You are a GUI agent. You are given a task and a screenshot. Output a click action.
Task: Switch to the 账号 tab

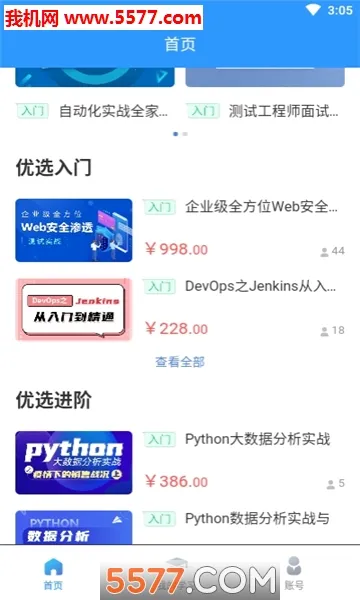pyautogui.click(x=294, y=573)
